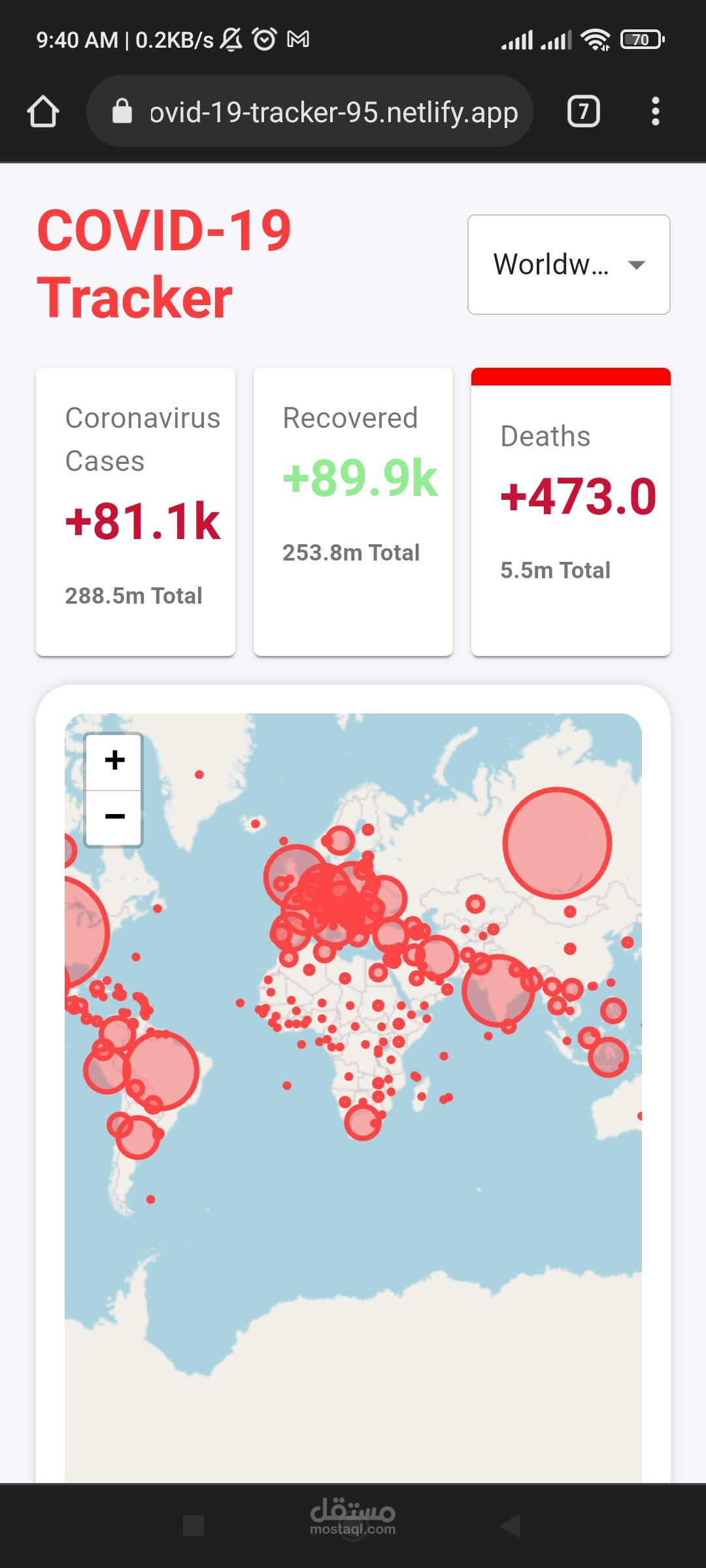Tap the dropdown arrow on the country selector
Viewport: 706px width, 1568px height.
pos(637,264)
